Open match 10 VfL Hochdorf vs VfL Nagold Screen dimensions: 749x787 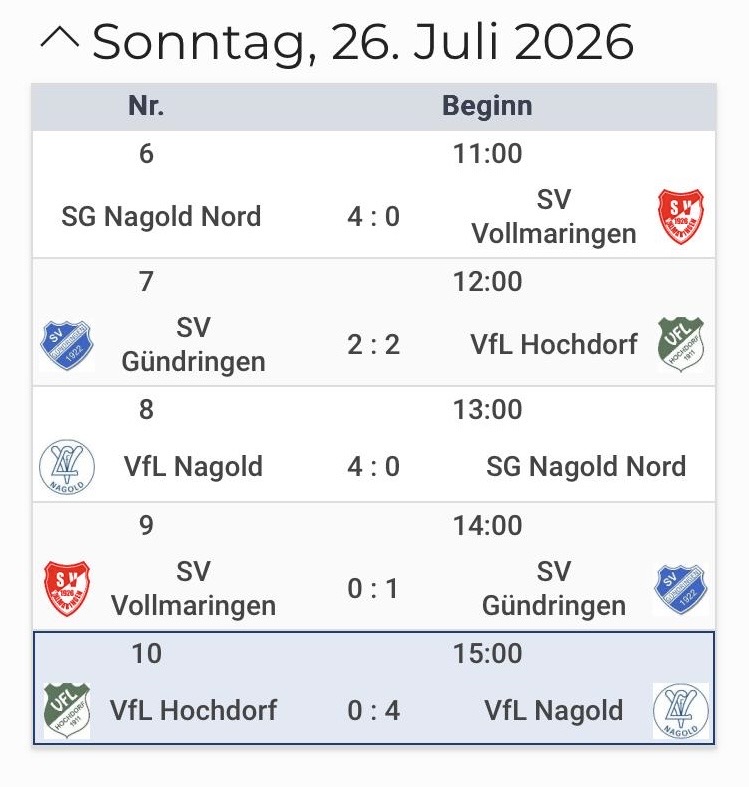pyautogui.click(x=374, y=688)
